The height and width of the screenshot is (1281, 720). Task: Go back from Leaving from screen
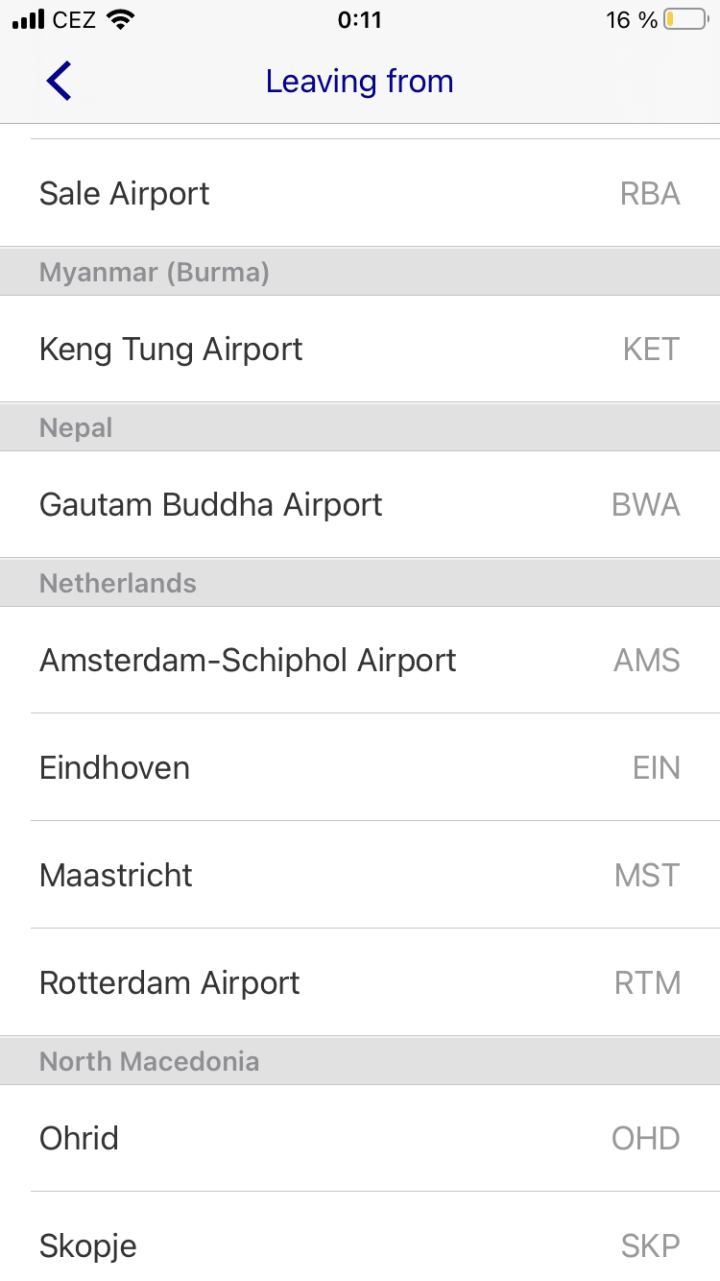[59, 81]
